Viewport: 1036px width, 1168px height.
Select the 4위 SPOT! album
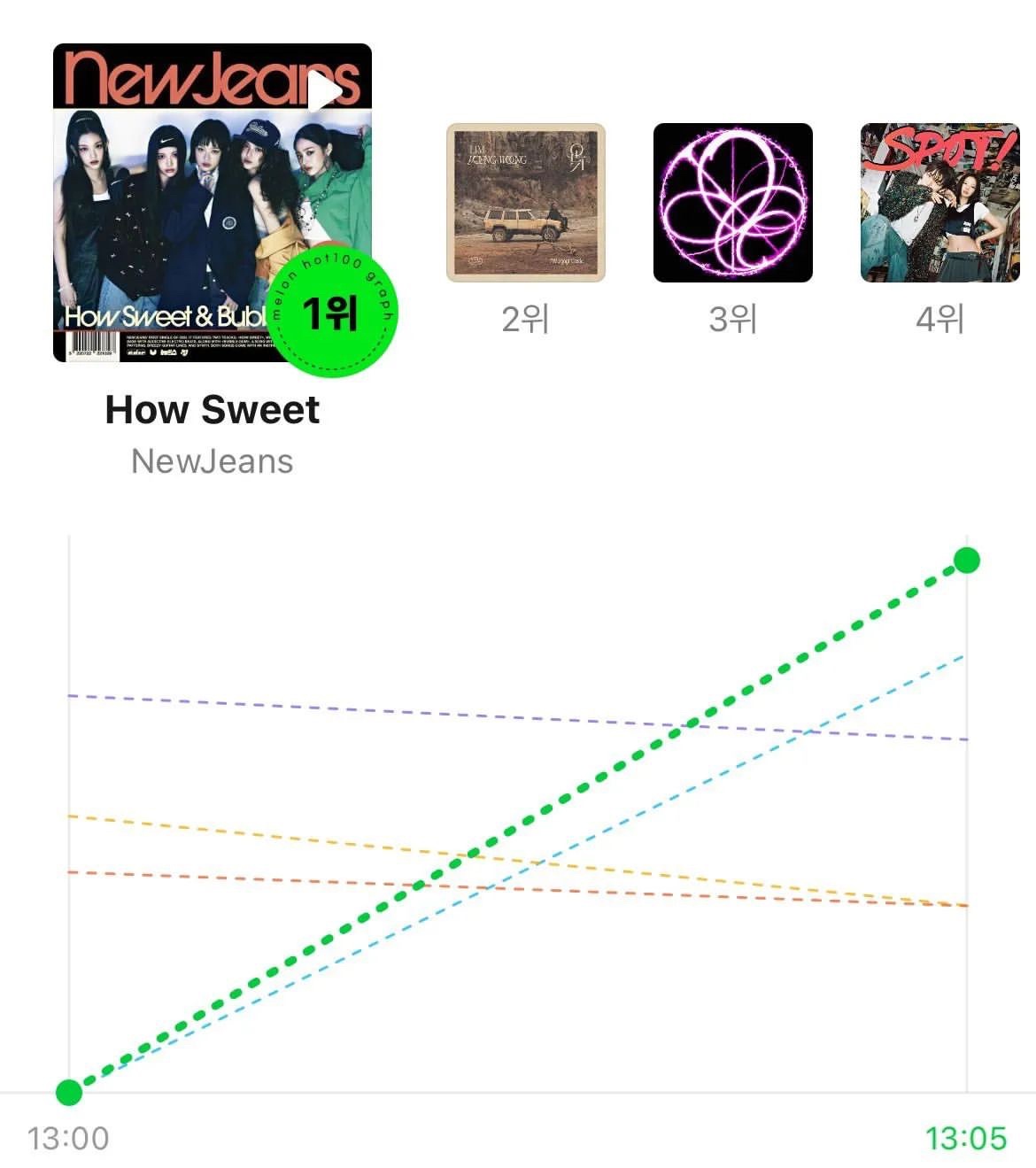tap(939, 203)
